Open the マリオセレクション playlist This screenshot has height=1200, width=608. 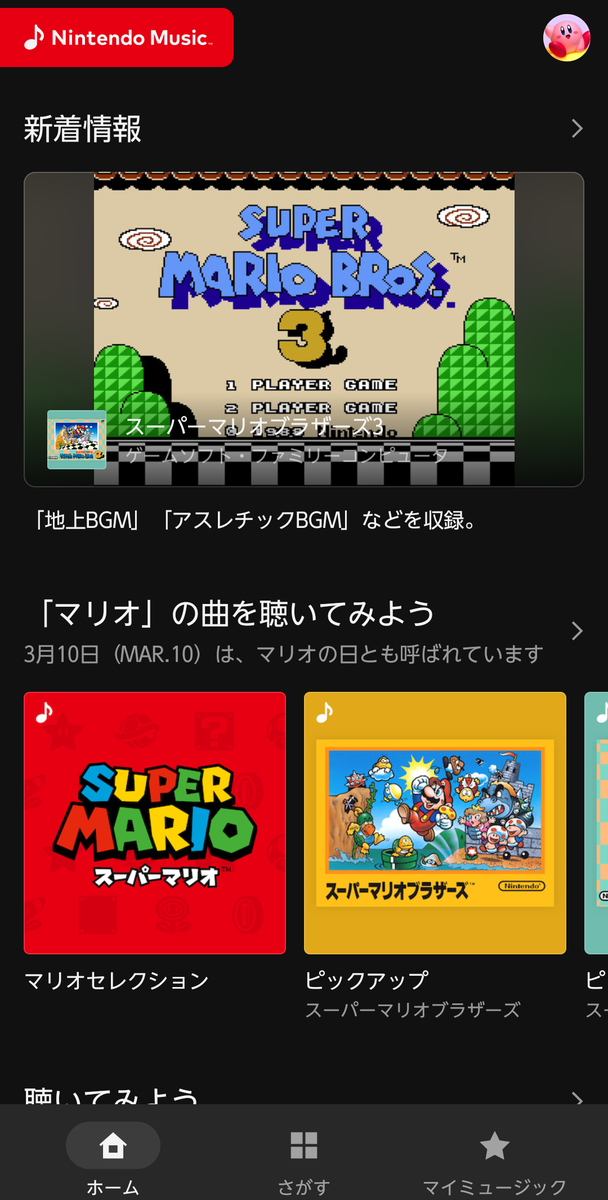click(155, 823)
